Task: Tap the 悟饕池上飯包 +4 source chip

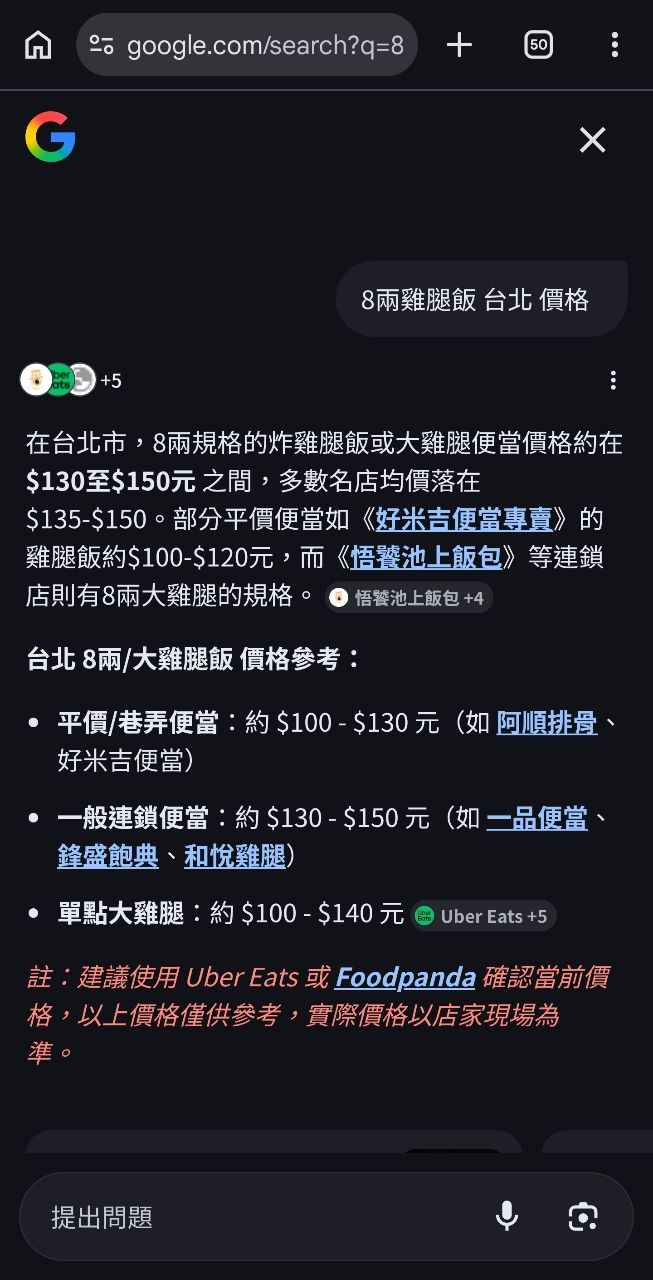Action: [x=409, y=597]
